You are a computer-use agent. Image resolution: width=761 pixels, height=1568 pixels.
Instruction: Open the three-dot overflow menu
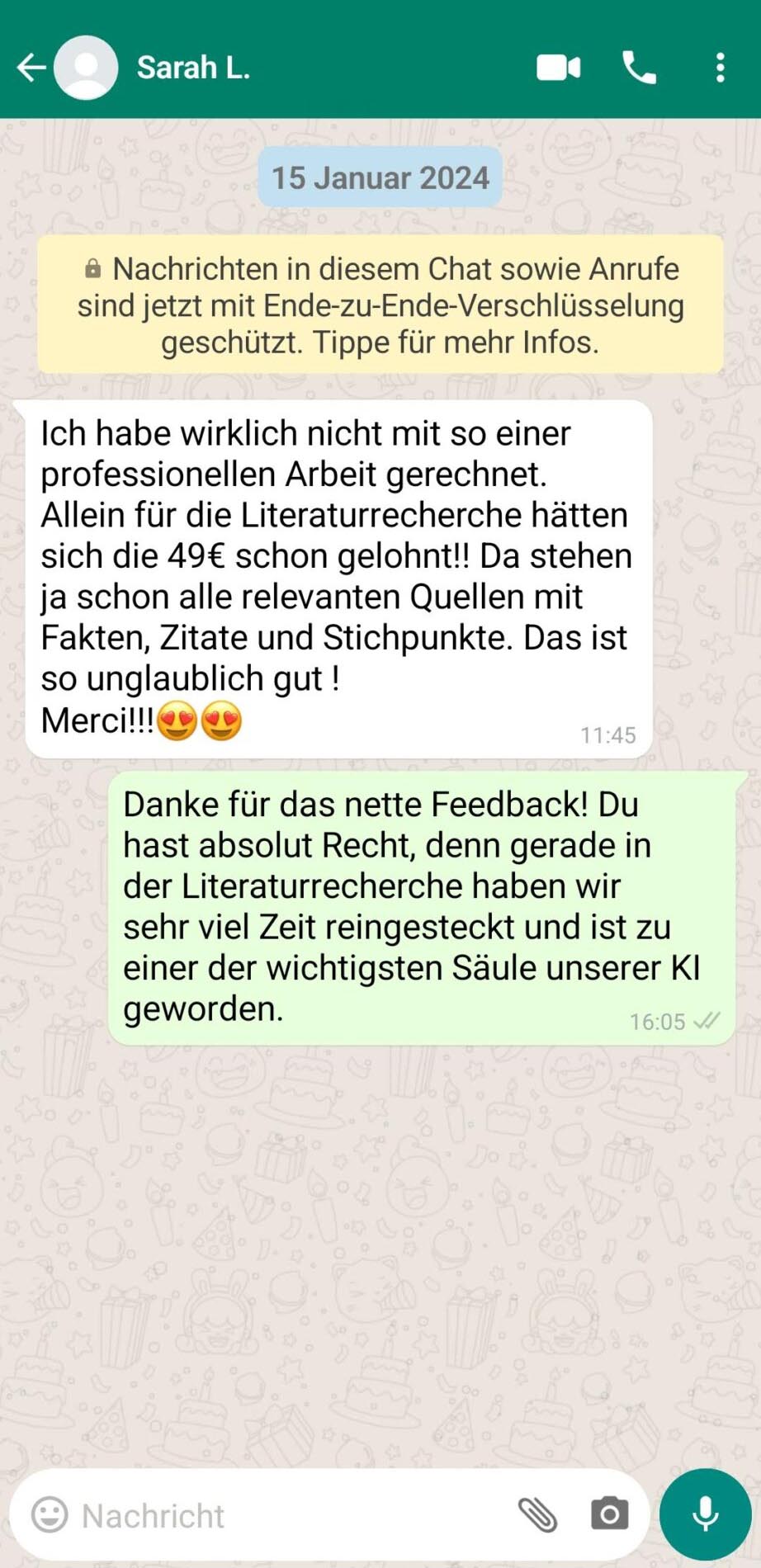tap(720, 67)
